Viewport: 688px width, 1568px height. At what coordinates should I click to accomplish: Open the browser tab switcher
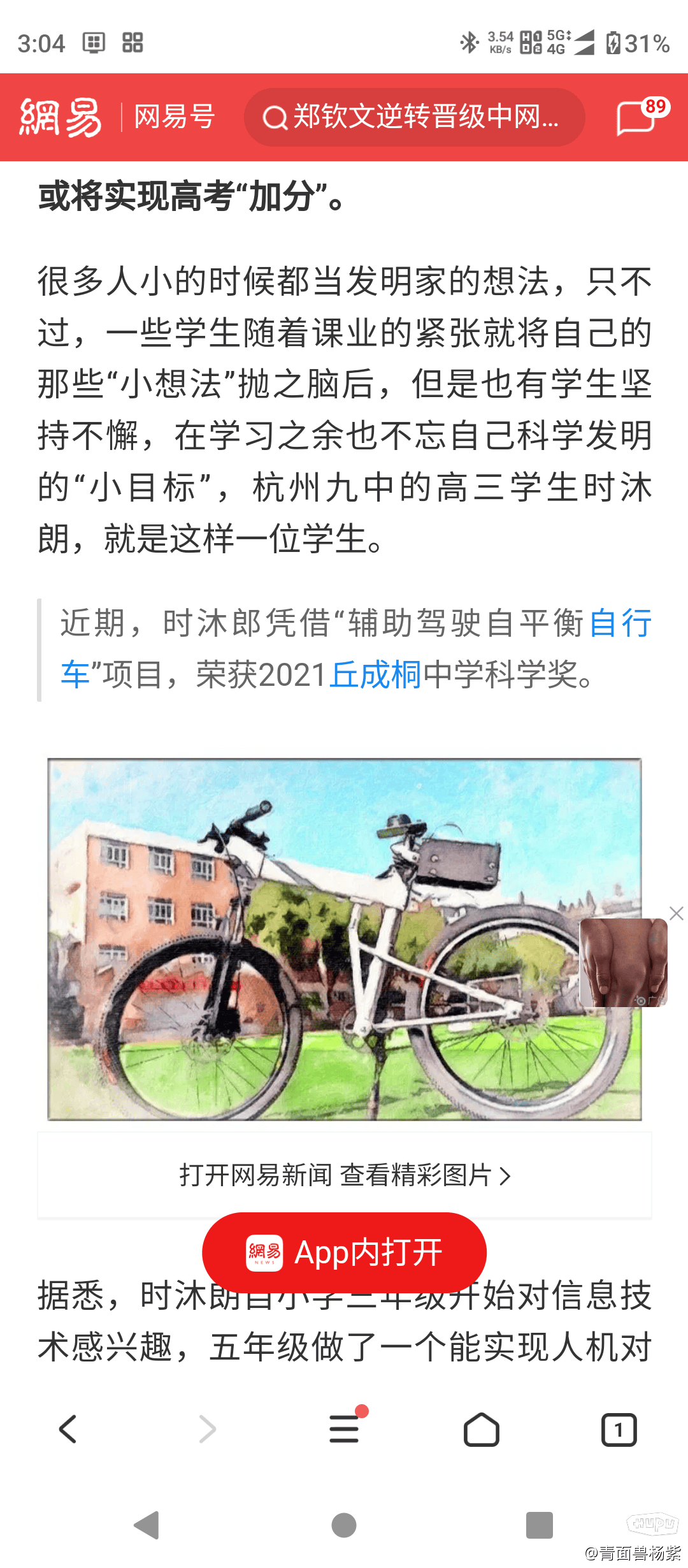tap(619, 1429)
